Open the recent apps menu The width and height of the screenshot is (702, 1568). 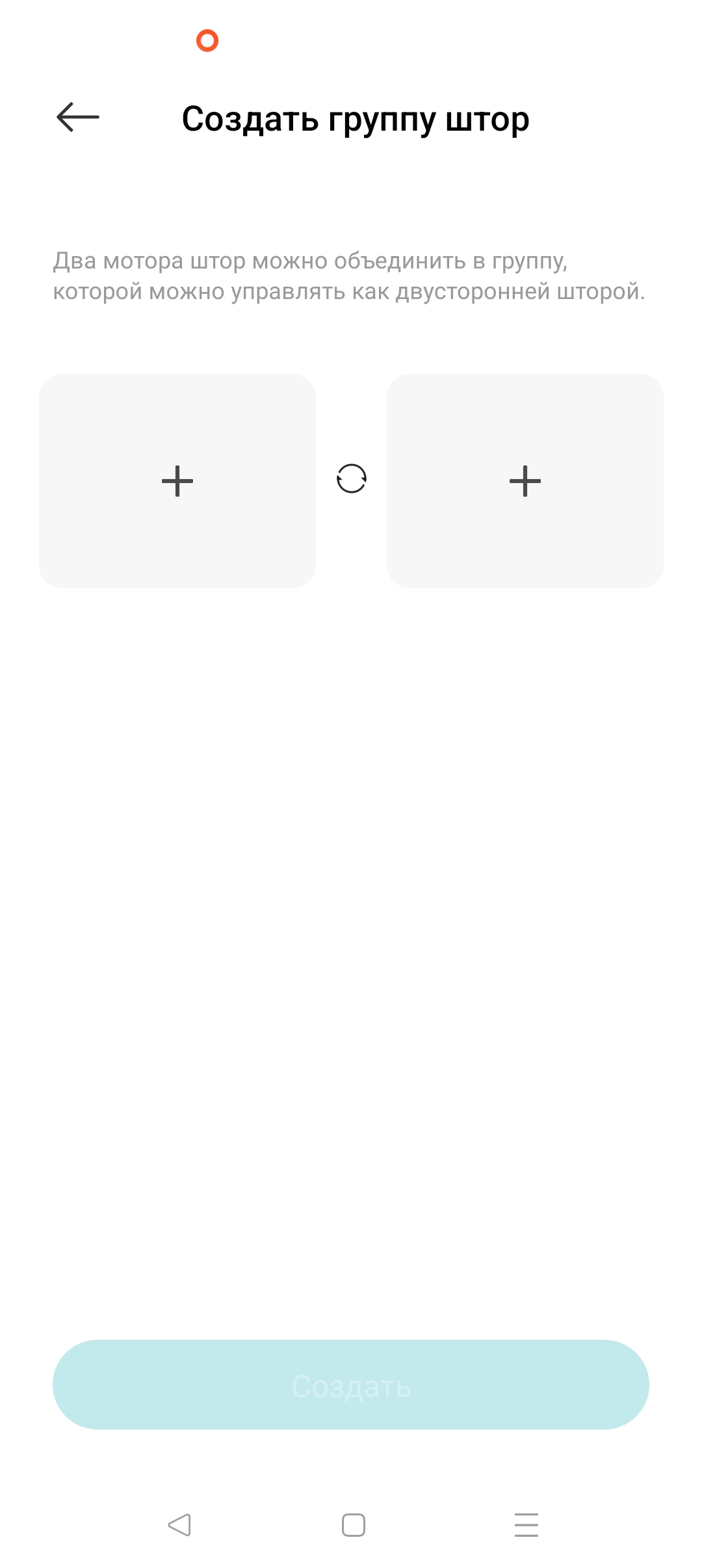coord(526,1524)
